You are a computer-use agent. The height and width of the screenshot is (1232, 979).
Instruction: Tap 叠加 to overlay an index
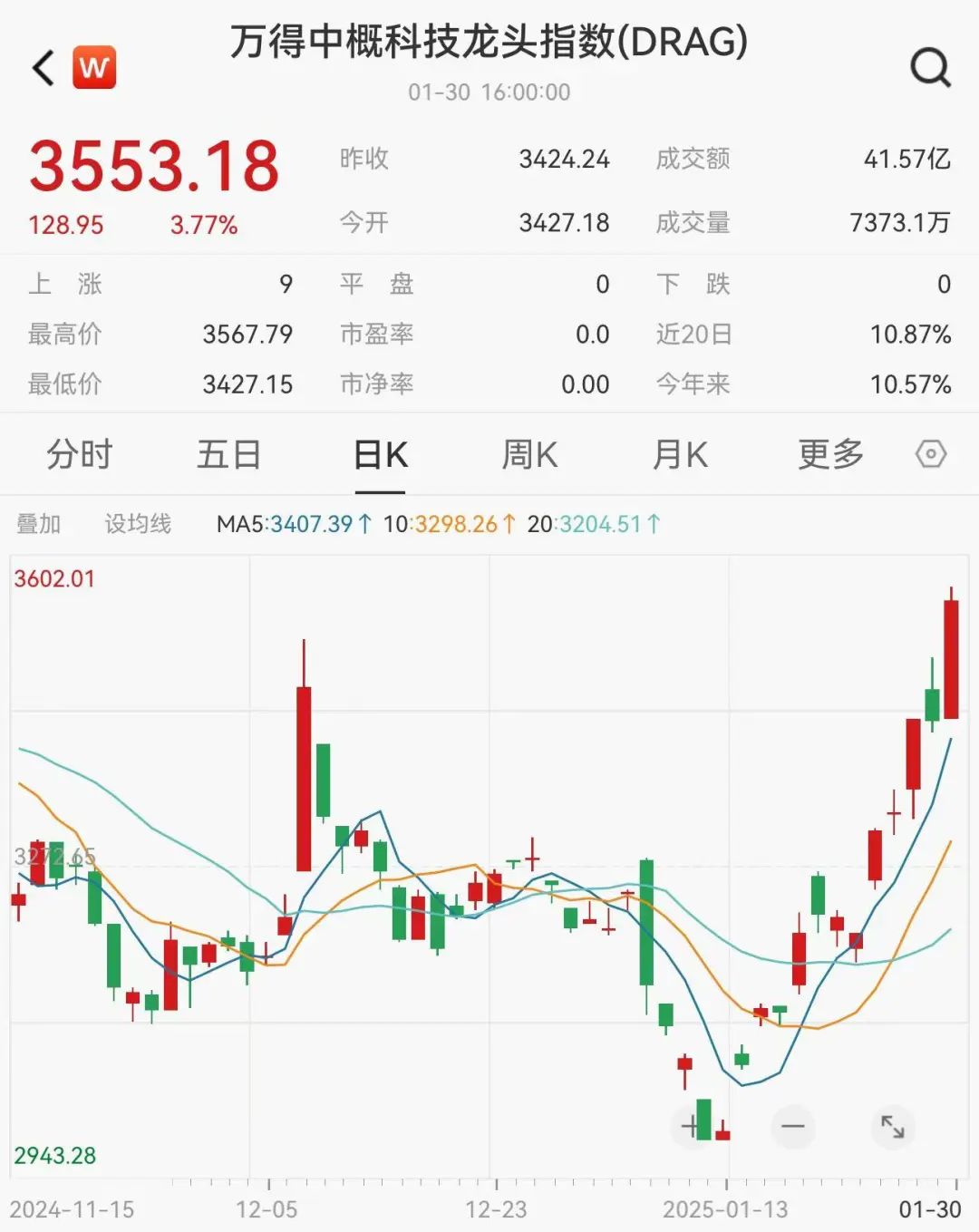point(39,524)
